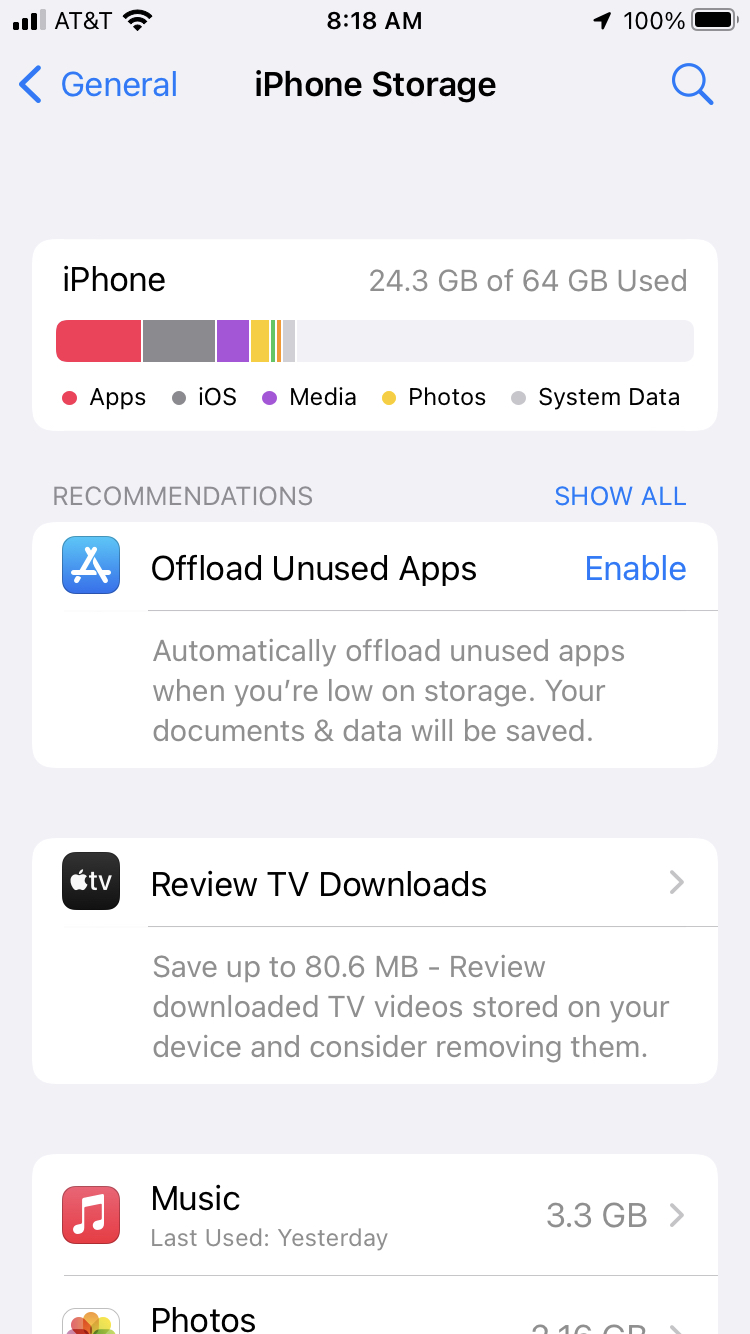The height and width of the screenshot is (1334, 750).
Task: Show all storage recommendations
Action: (620, 496)
